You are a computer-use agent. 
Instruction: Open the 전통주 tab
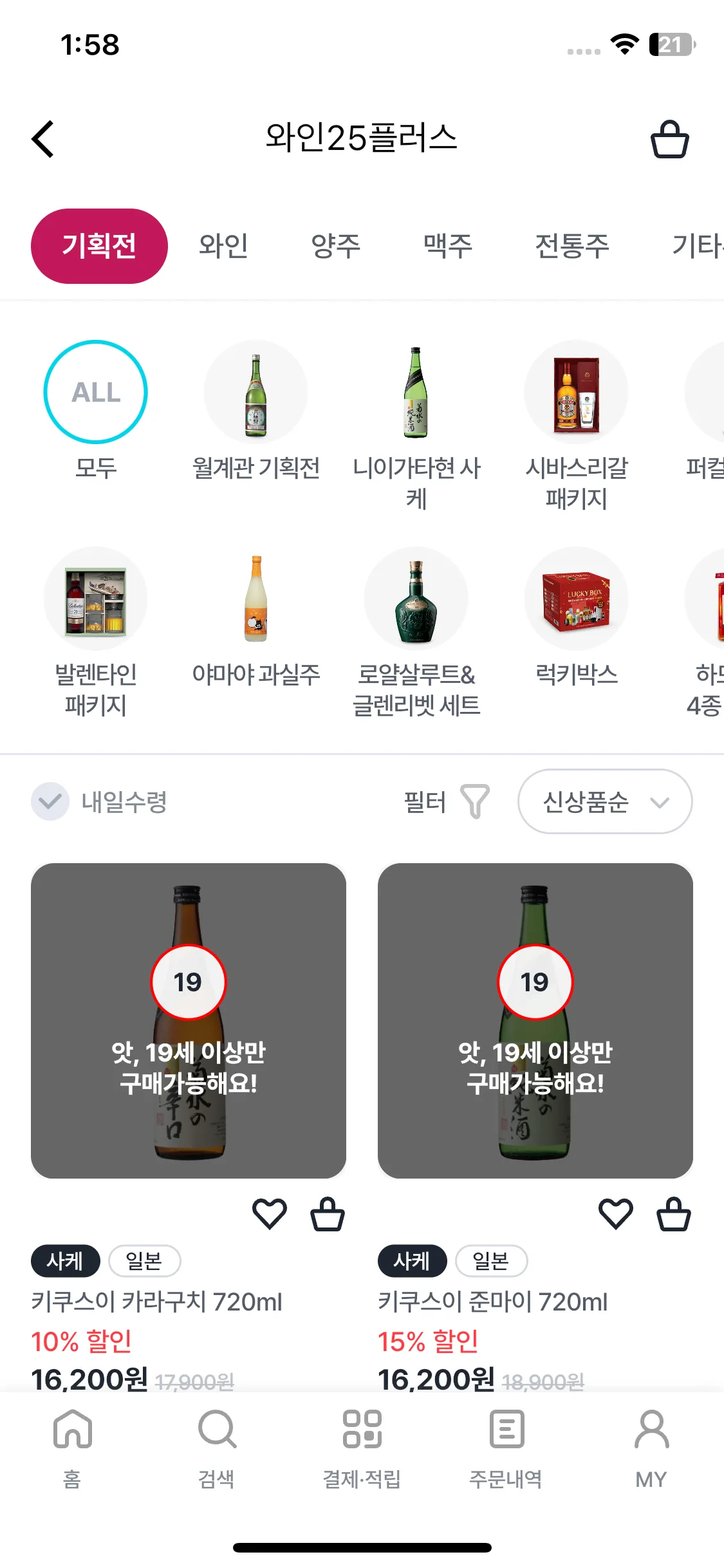click(x=572, y=246)
